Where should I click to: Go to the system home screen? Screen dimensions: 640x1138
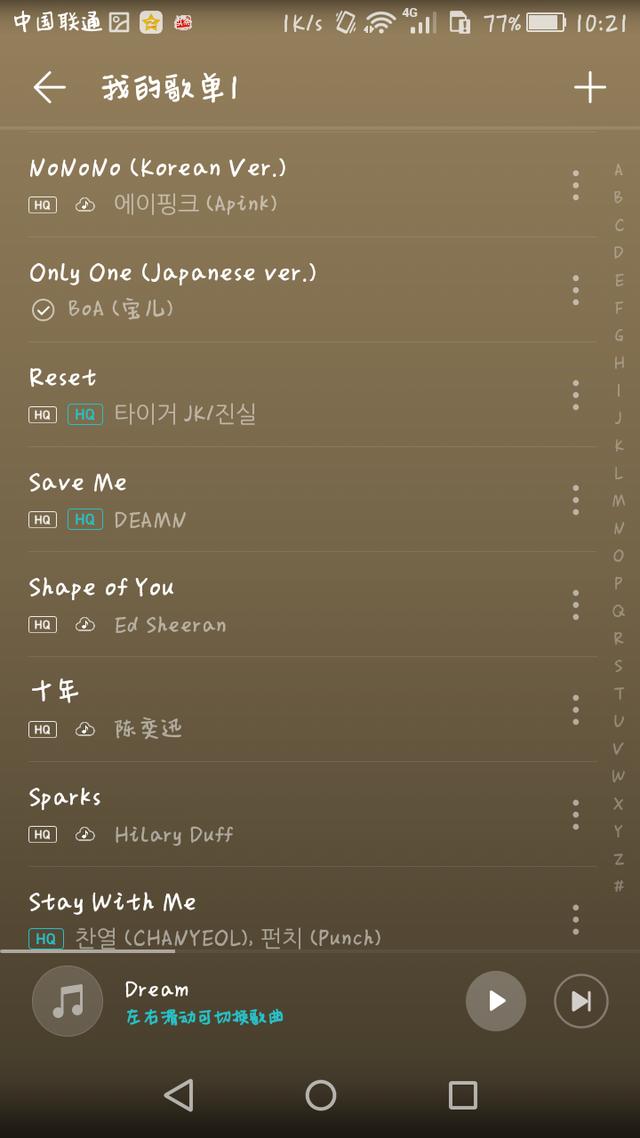coord(321,1094)
